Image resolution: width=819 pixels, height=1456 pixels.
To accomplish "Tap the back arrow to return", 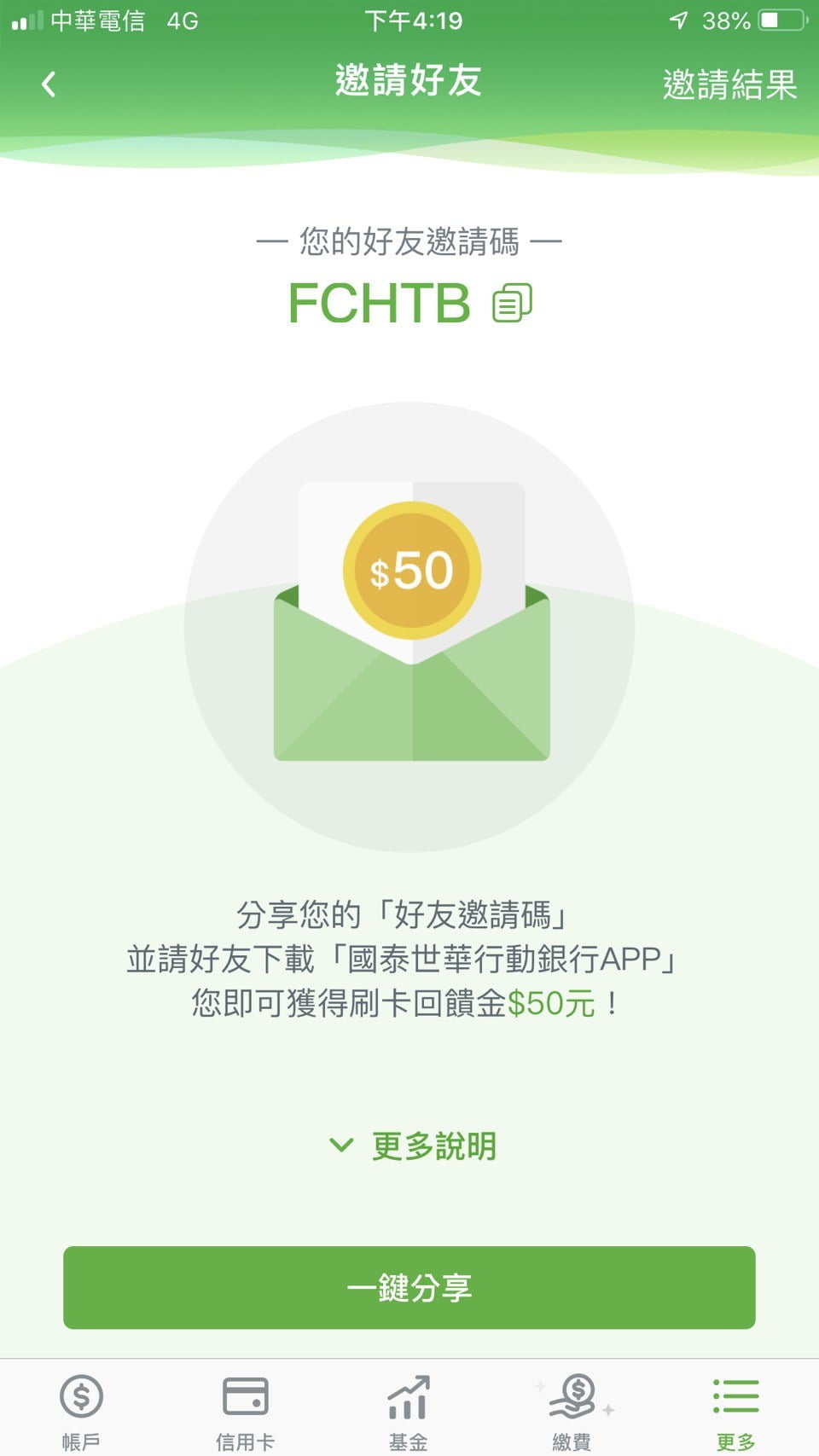I will (x=49, y=83).
